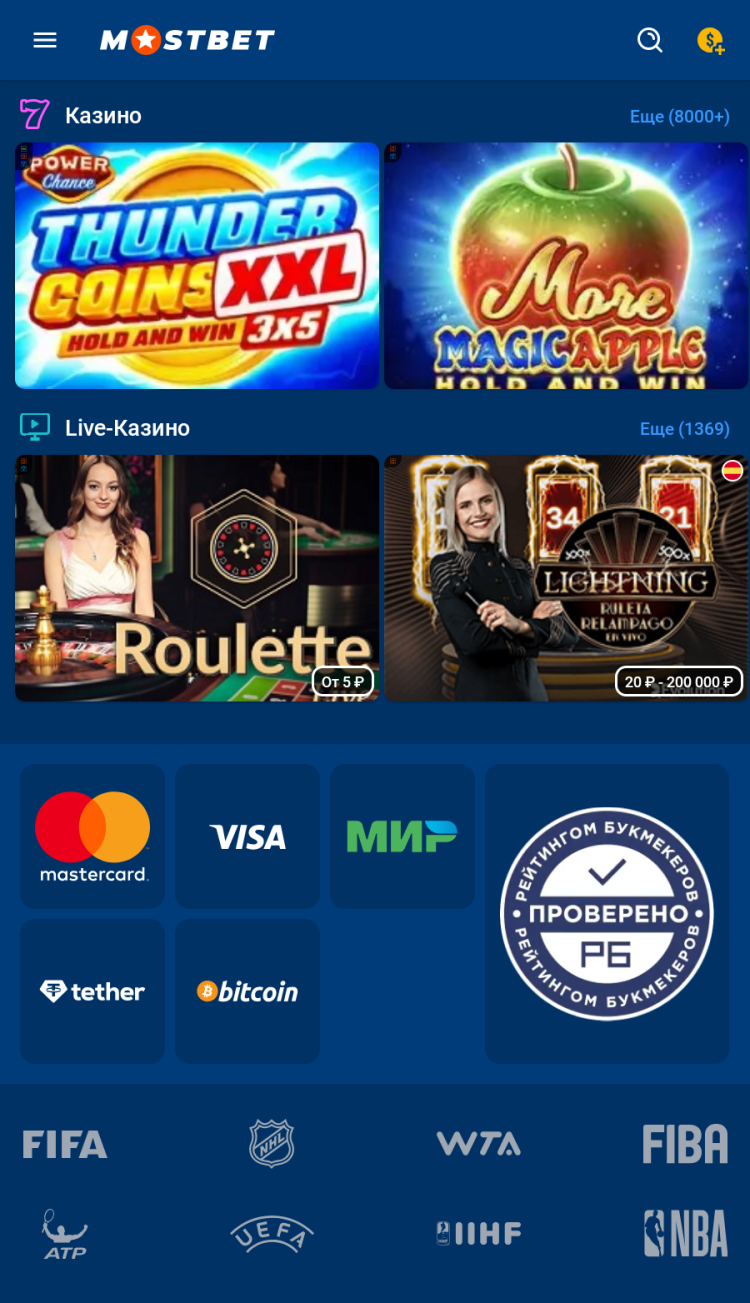Image resolution: width=750 pixels, height=1303 pixels.
Task: Open the search icon
Action: pos(650,40)
